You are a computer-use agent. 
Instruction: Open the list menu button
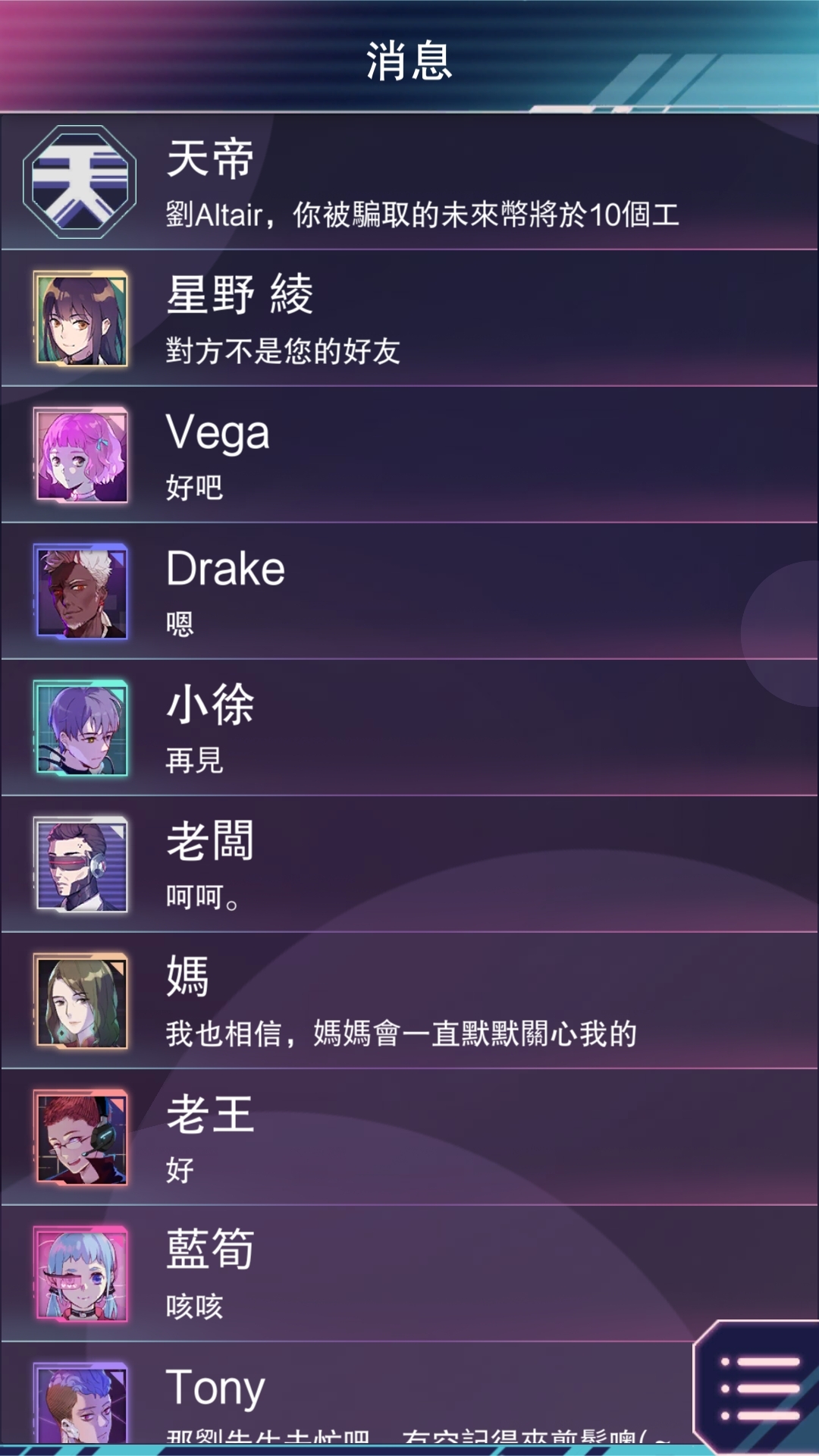760,1388
